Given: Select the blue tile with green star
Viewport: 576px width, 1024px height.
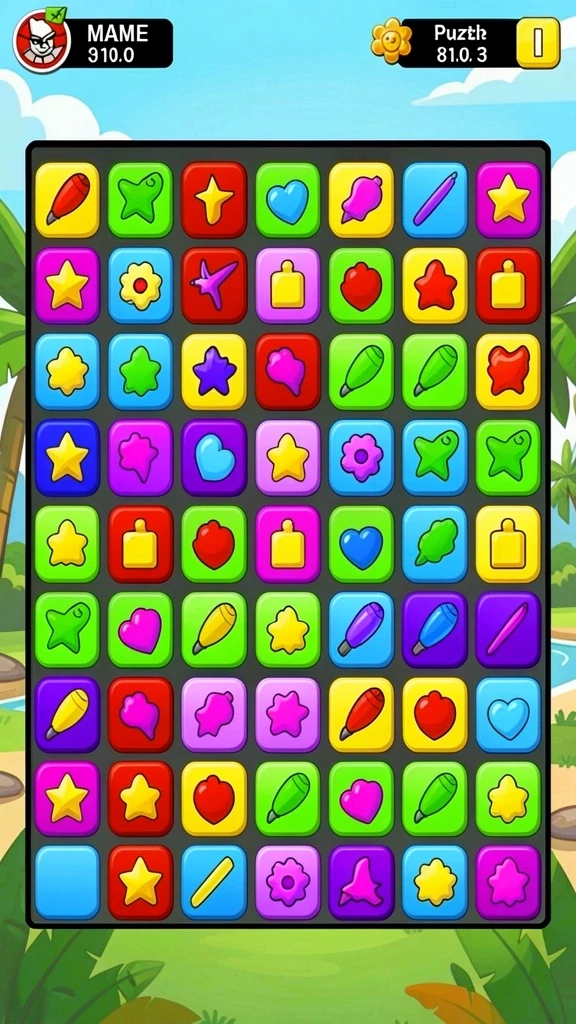Looking at the screenshot, I should (140, 372).
